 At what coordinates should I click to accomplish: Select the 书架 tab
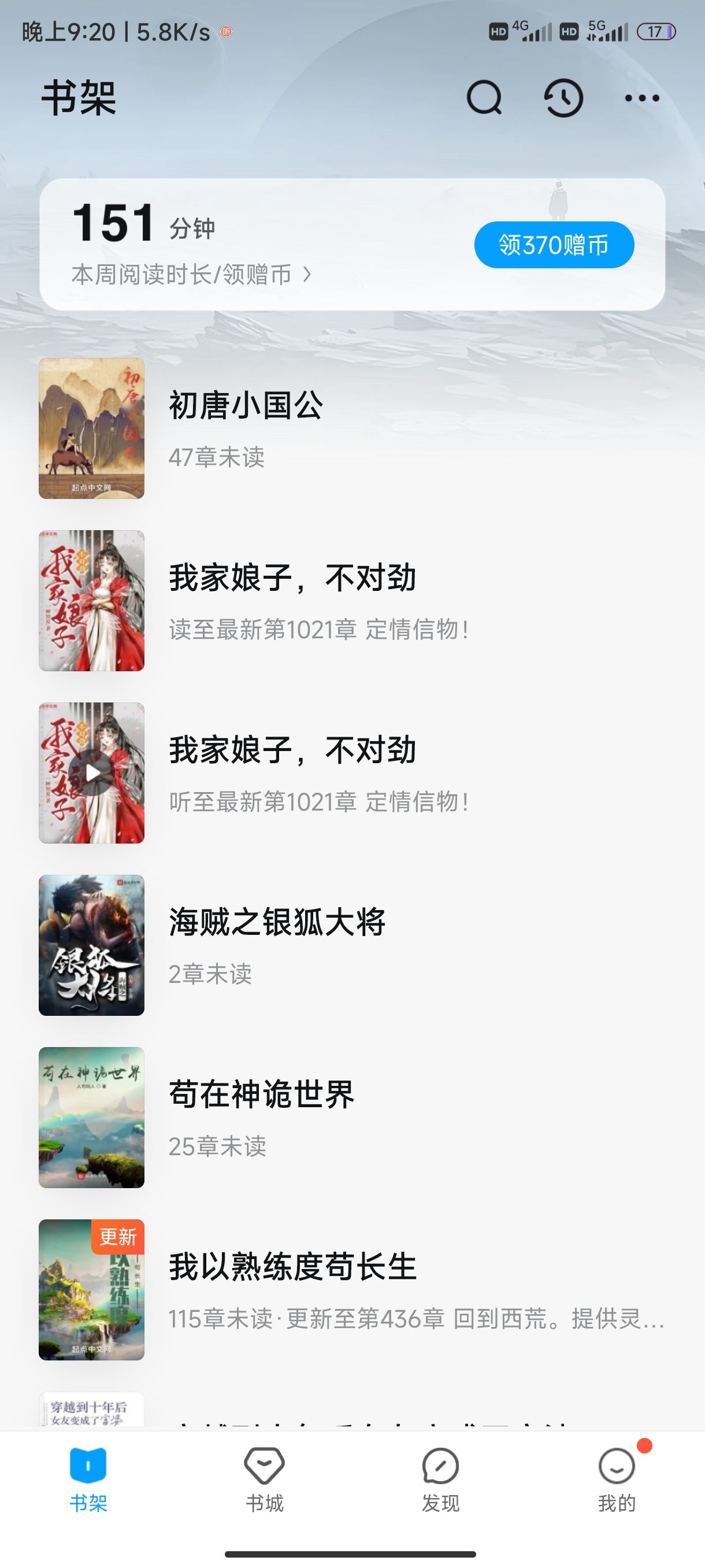click(x=88, y=1480)
